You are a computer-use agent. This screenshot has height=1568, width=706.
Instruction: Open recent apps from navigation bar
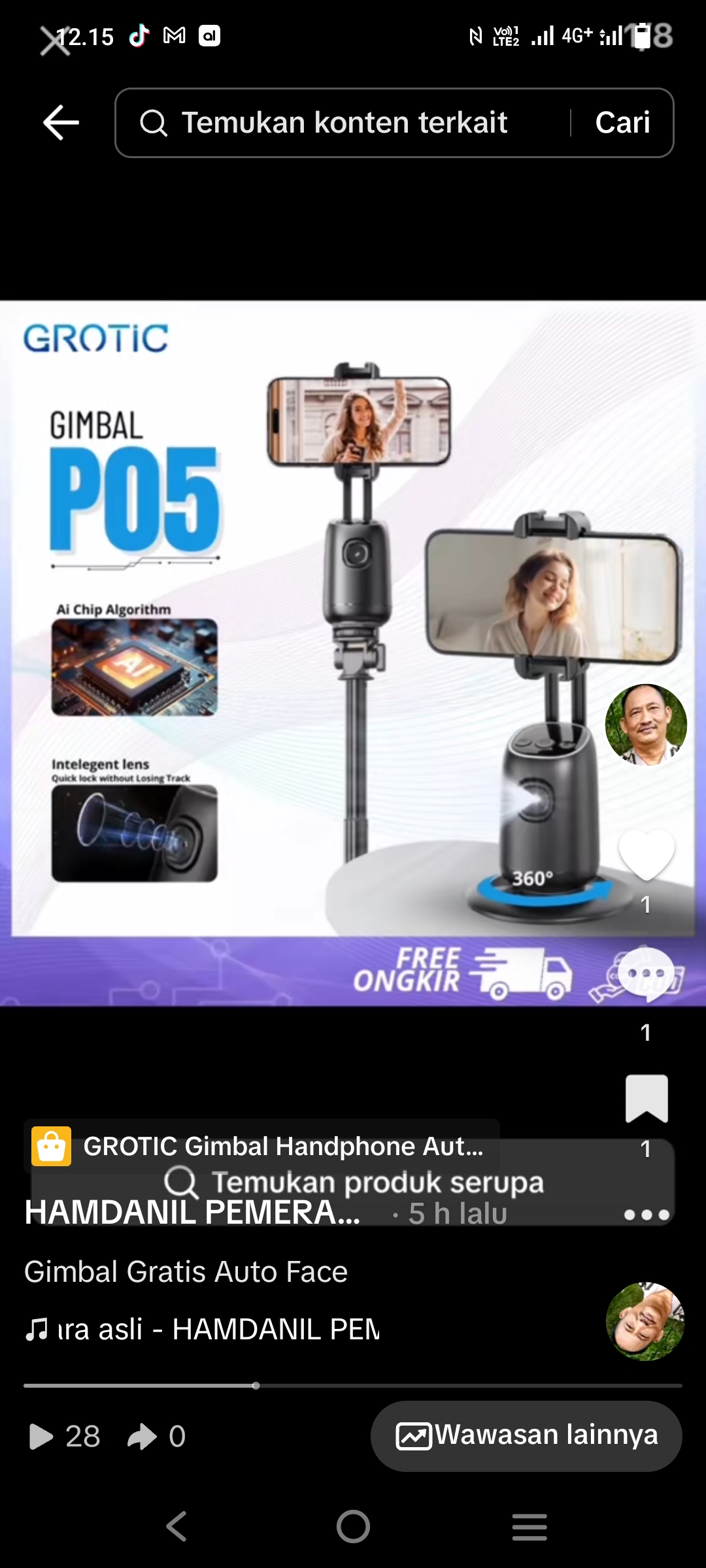click(x=529, y=1527)
